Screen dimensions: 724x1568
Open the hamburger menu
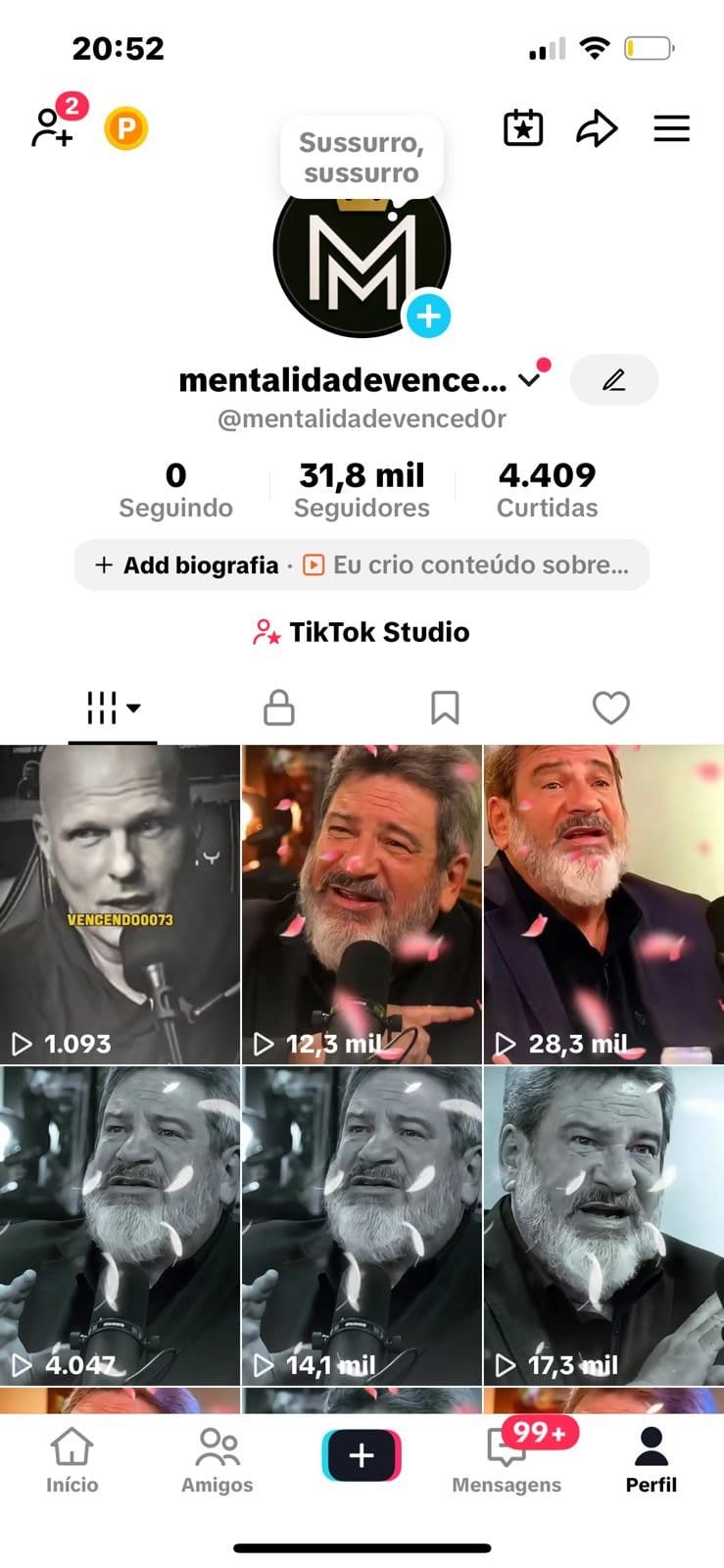tap(671, 127)
